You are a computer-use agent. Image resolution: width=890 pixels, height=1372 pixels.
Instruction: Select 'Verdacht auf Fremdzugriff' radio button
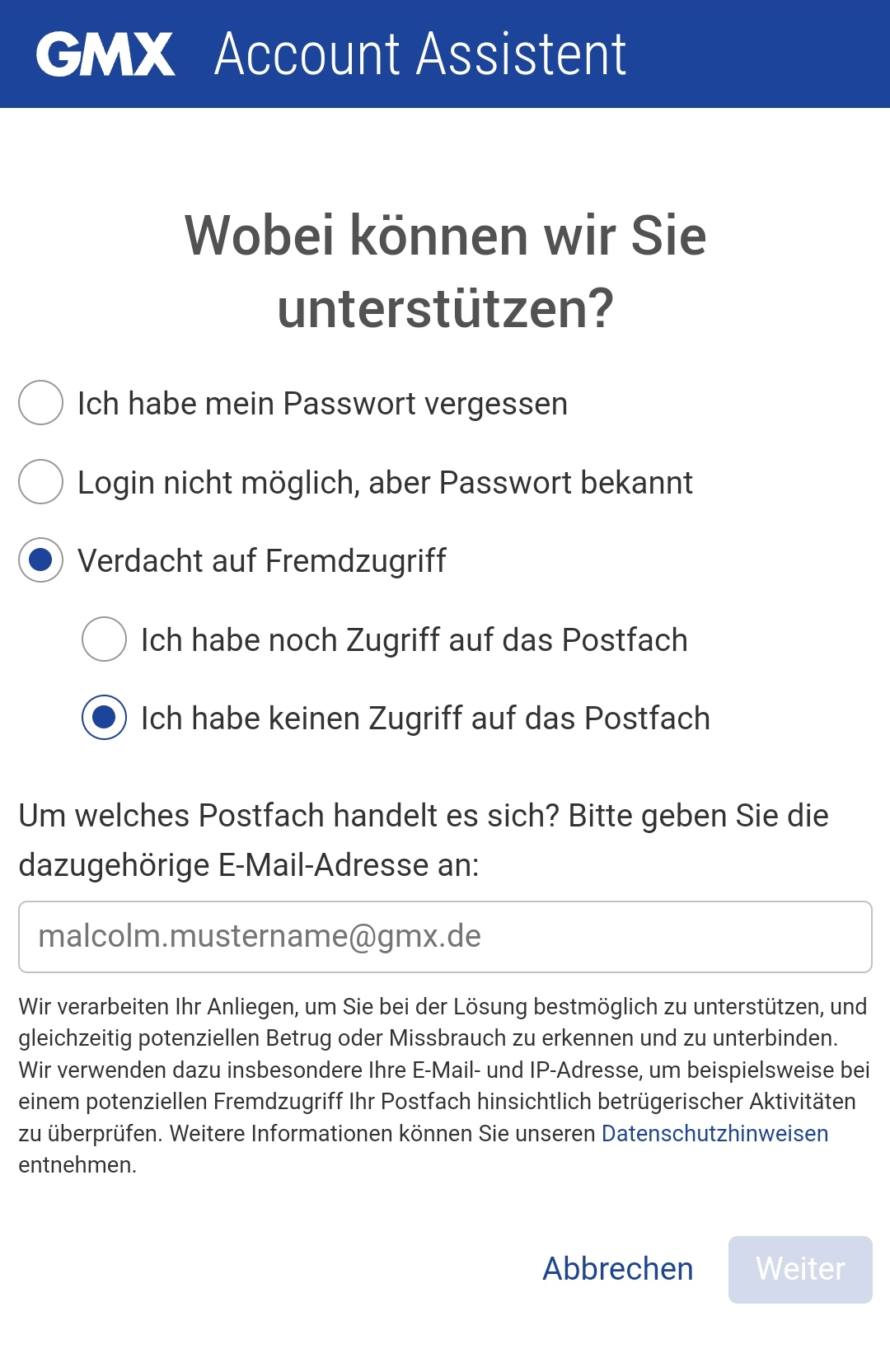click(x=40, y=560)
